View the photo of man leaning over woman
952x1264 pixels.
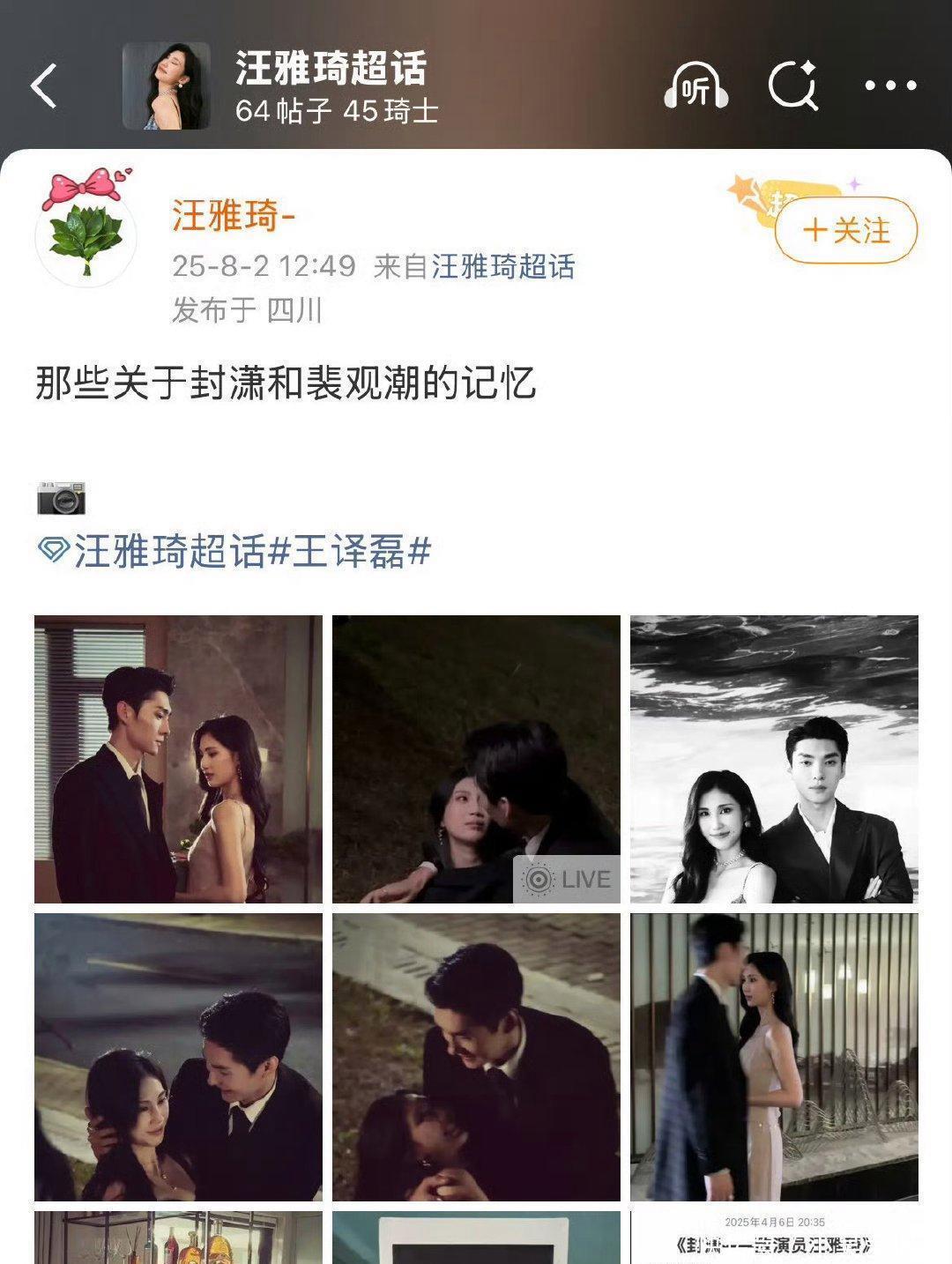pos(476,1057)
